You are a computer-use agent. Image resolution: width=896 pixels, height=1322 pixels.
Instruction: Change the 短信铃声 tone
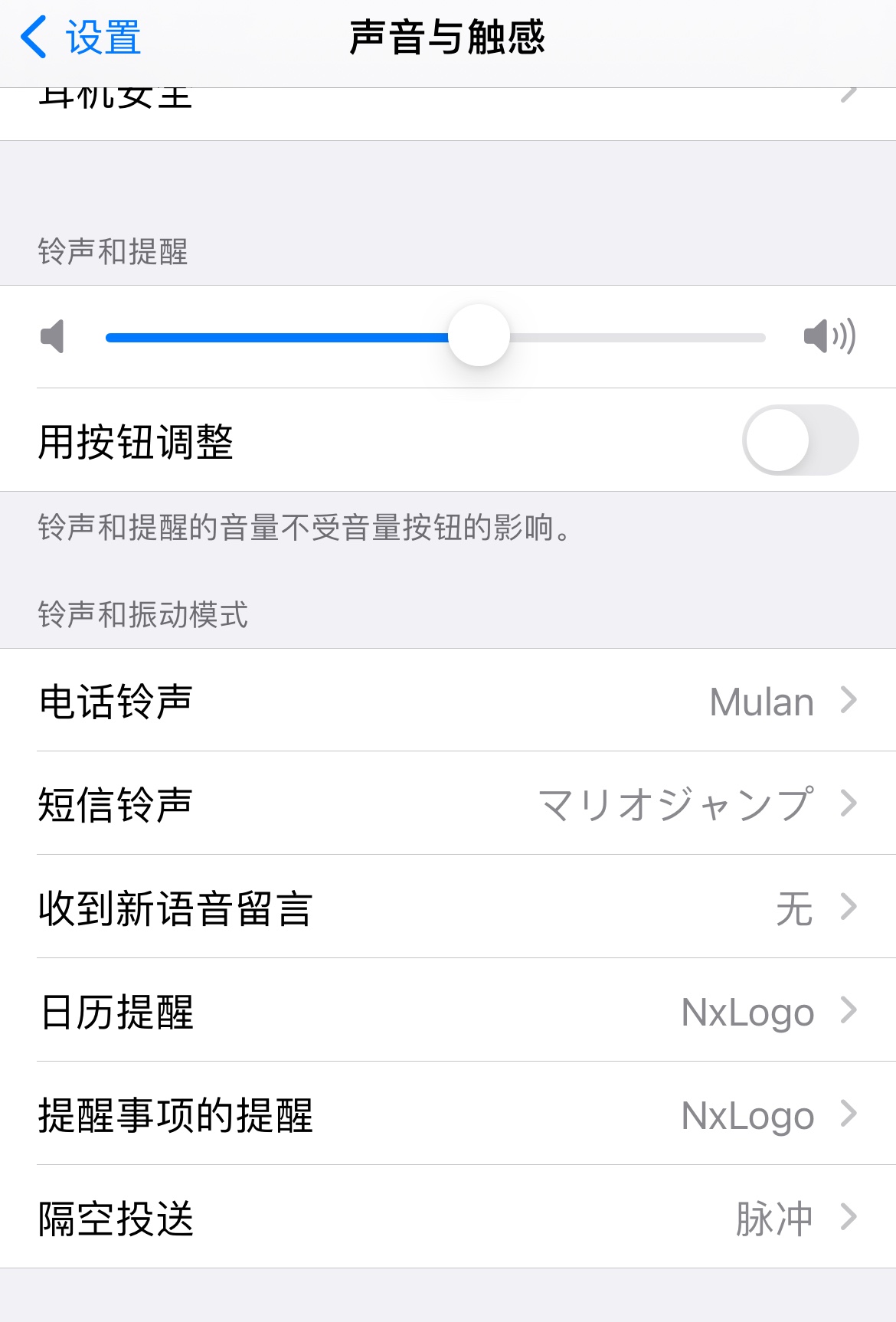pos(447,804)
